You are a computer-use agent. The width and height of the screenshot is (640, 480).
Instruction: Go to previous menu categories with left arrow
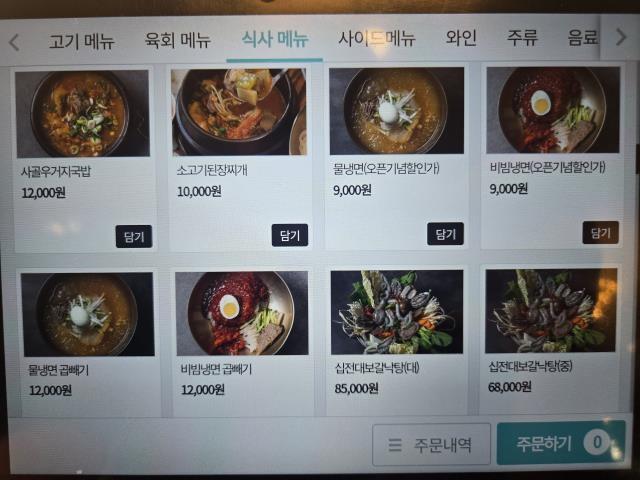14,42
